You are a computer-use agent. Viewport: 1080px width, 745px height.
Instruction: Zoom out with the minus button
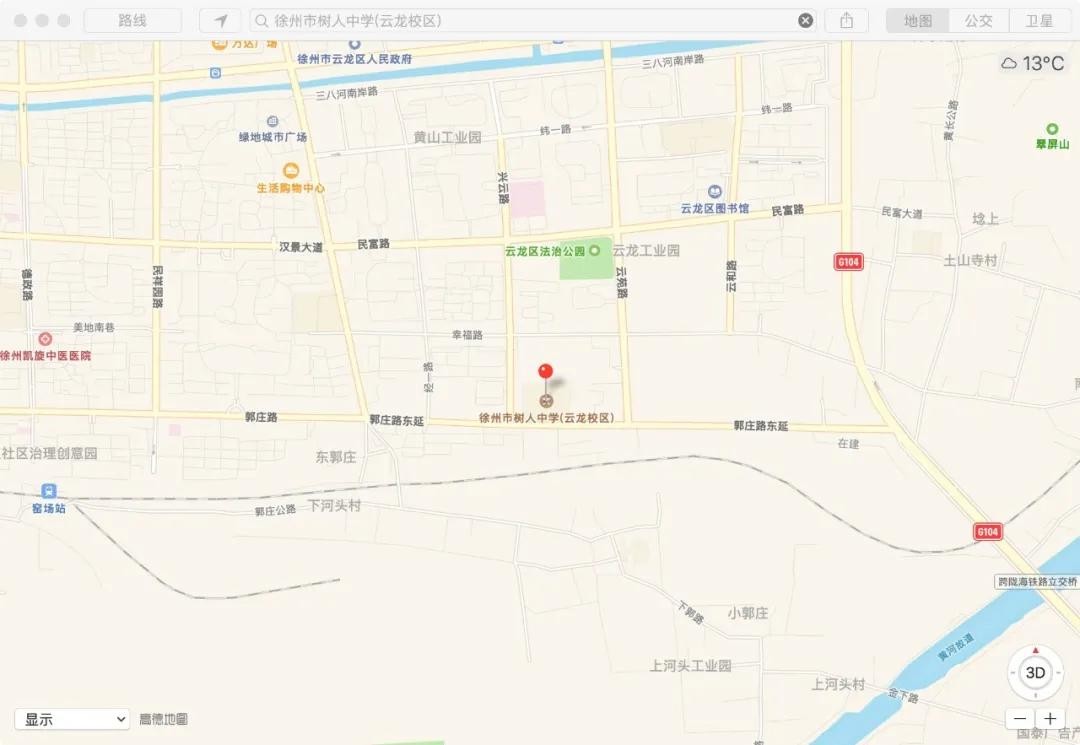[1019, 718]
